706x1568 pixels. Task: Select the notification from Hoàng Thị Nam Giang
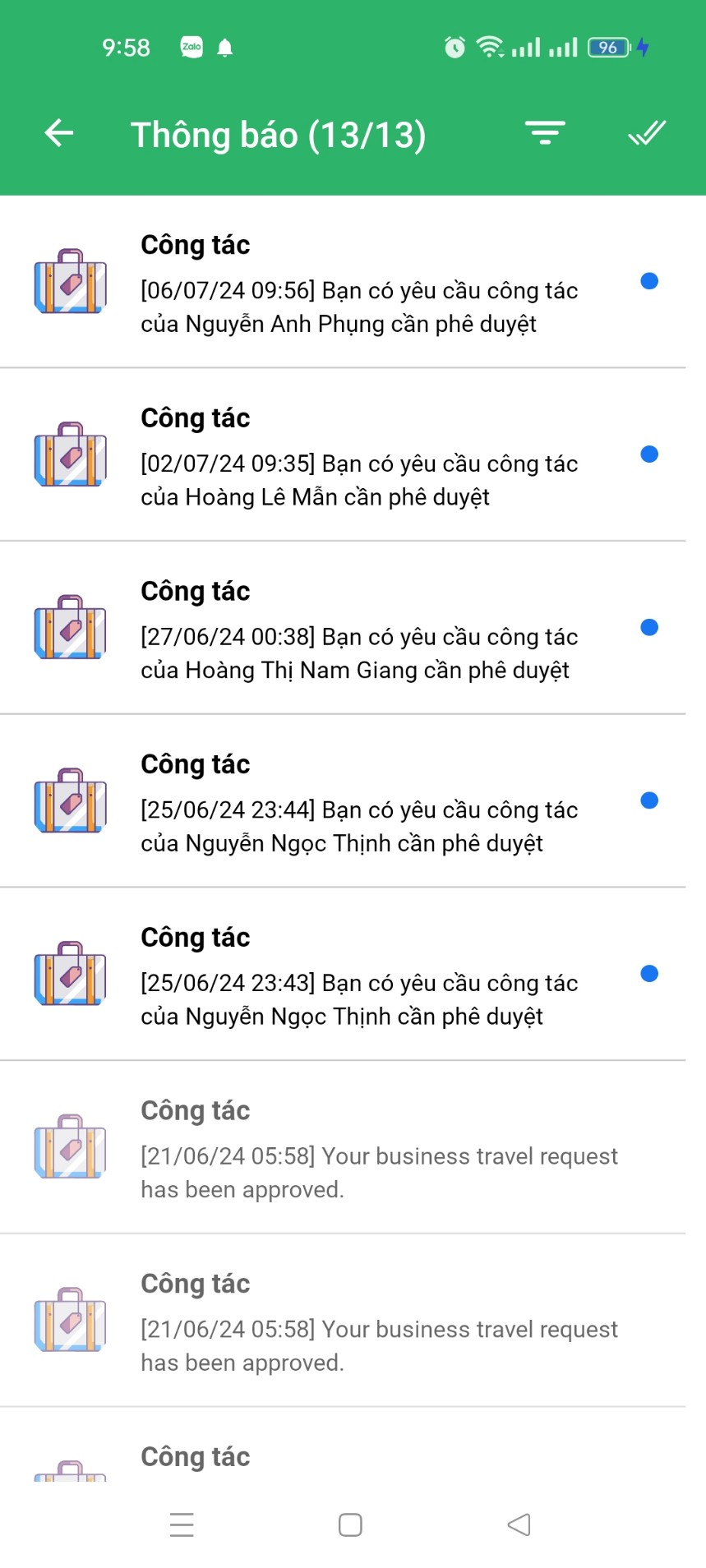coord(359,630)
